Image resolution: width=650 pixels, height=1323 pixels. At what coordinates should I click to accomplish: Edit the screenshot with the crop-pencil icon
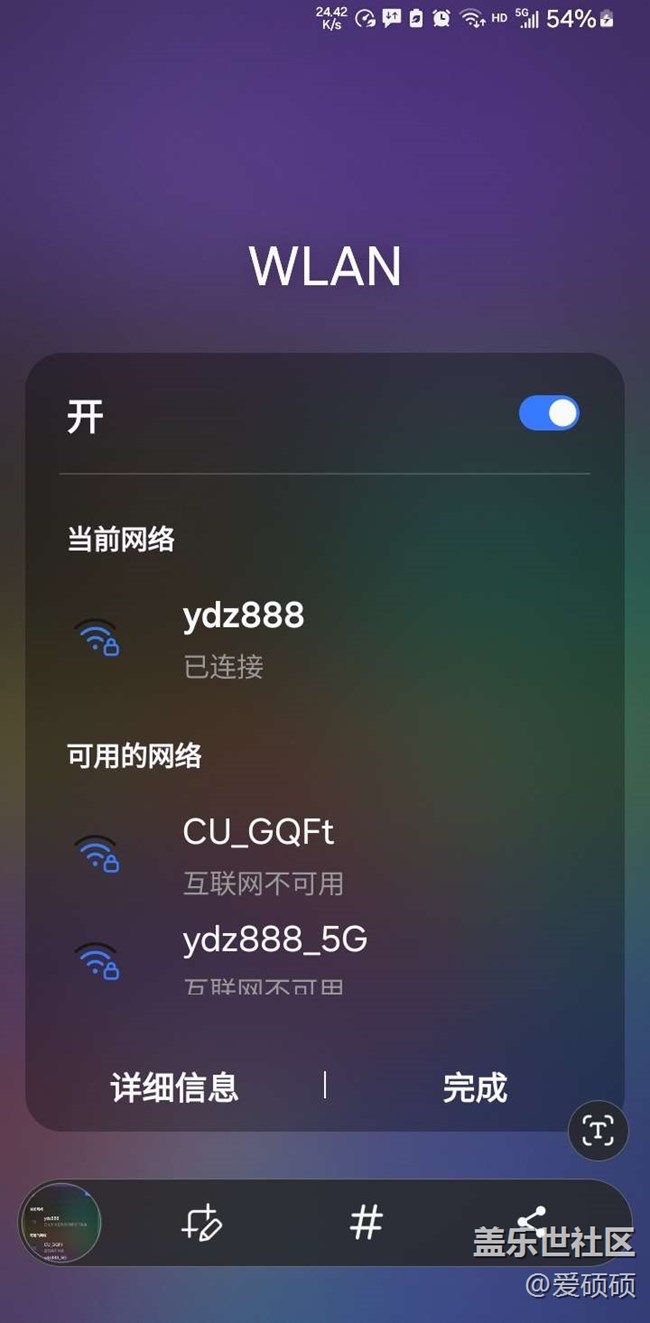(x=201, y=1223)
